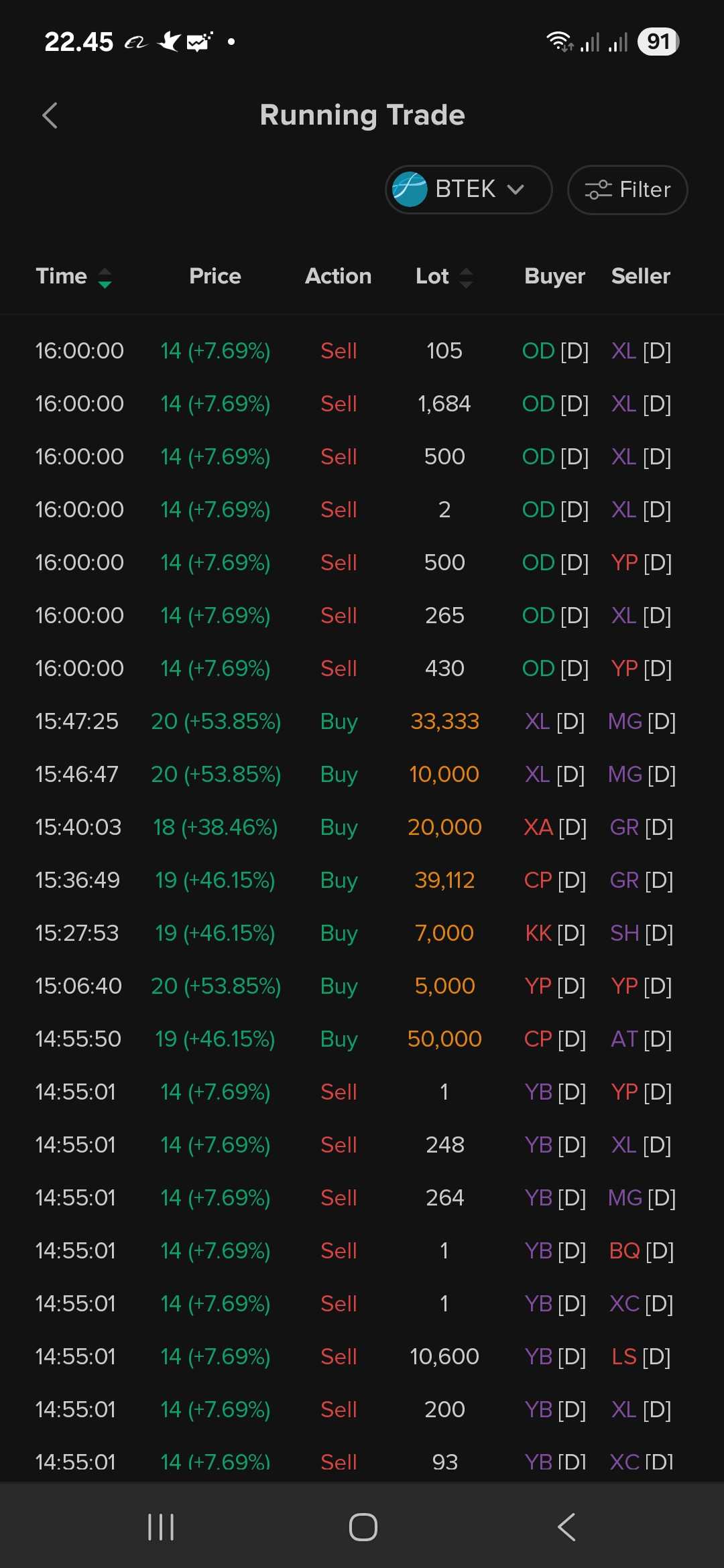724x1568 pixels.
Task: Tap the system home button
Action: point(363,1527)
